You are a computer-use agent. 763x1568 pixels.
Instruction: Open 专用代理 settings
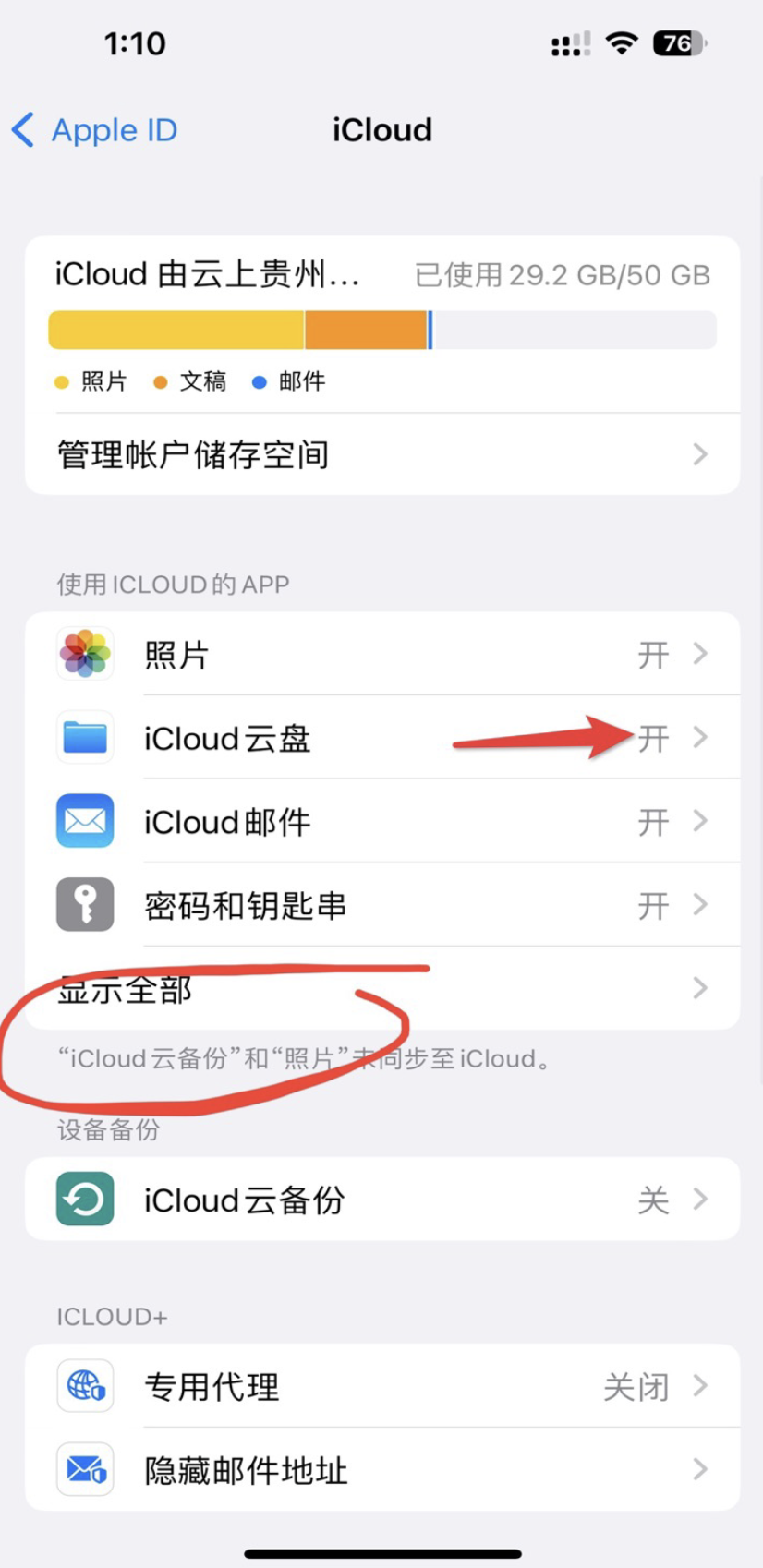(x=381, y=1386)
